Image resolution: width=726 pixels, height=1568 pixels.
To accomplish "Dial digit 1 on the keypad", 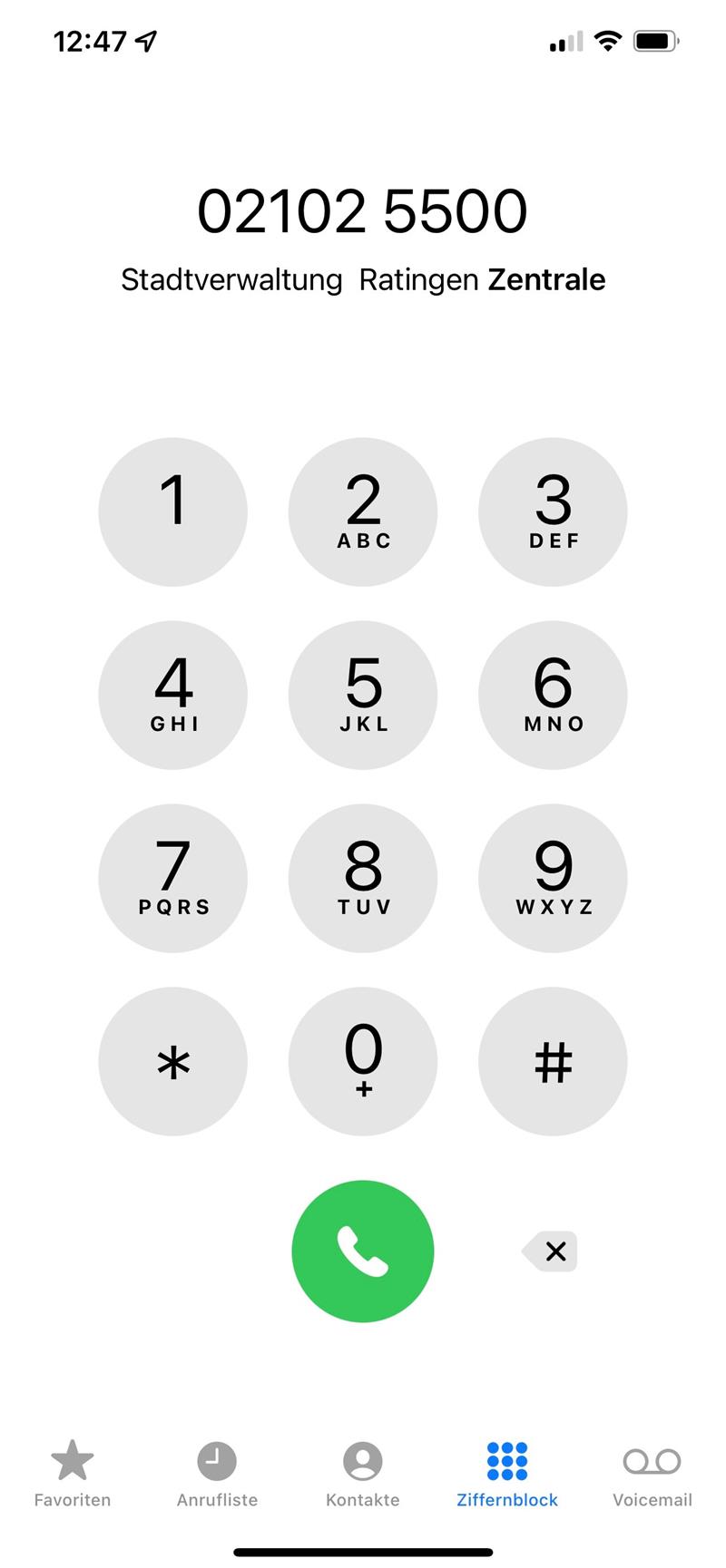I will [x=172, y=512].
